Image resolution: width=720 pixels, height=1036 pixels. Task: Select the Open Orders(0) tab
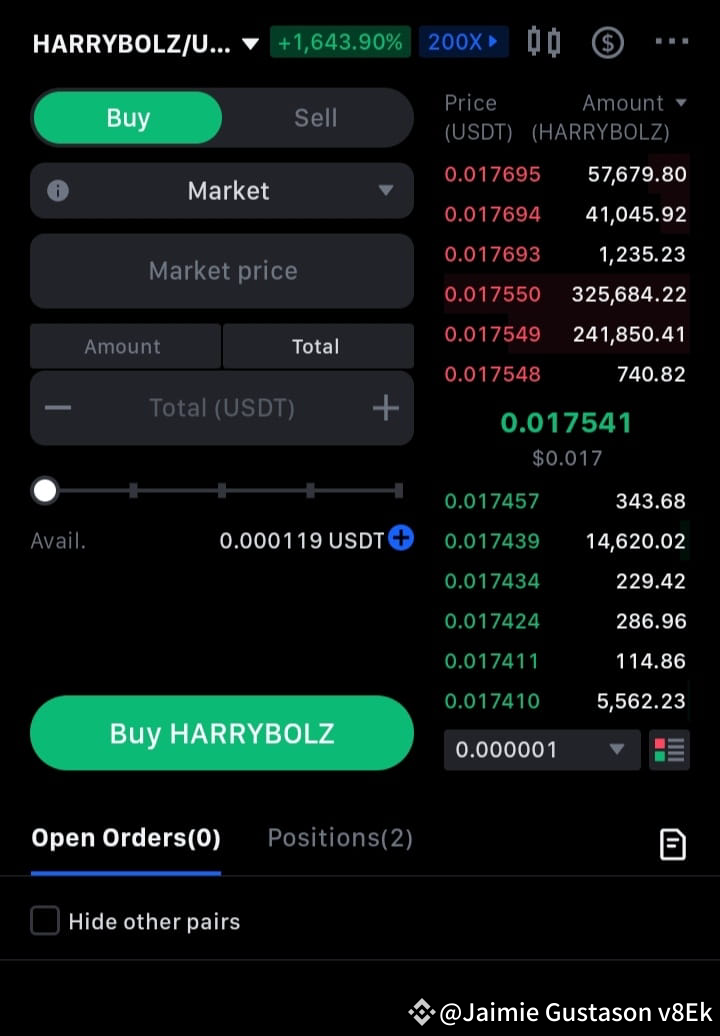[x=125, y=838]
